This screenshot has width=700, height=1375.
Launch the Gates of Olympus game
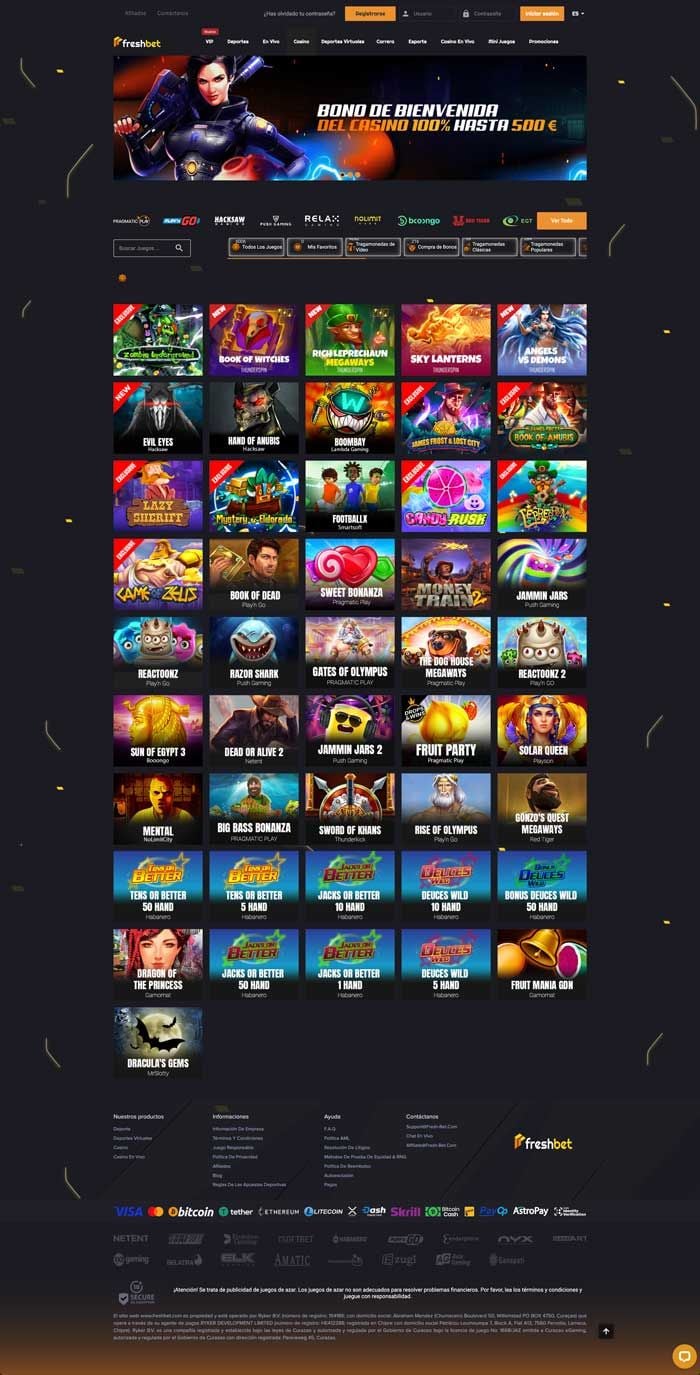tap(350, 652)
